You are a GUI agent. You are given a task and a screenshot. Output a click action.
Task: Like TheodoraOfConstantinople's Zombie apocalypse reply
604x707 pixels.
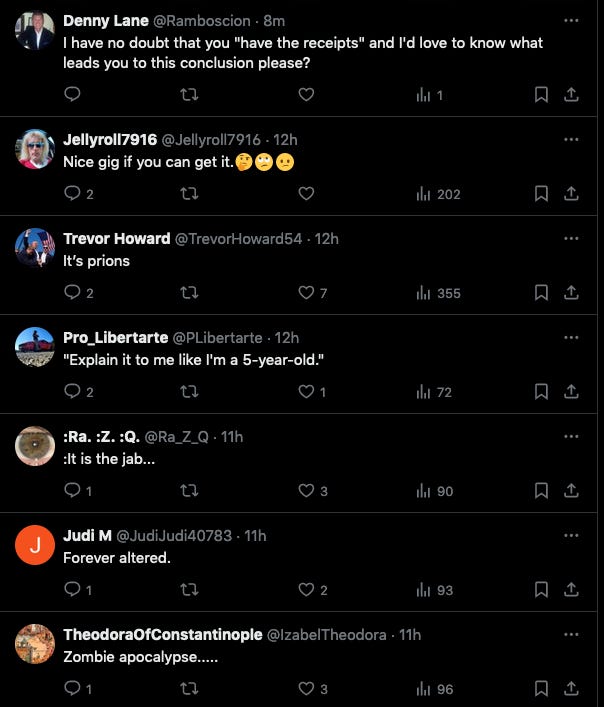(x=306, y=689)
